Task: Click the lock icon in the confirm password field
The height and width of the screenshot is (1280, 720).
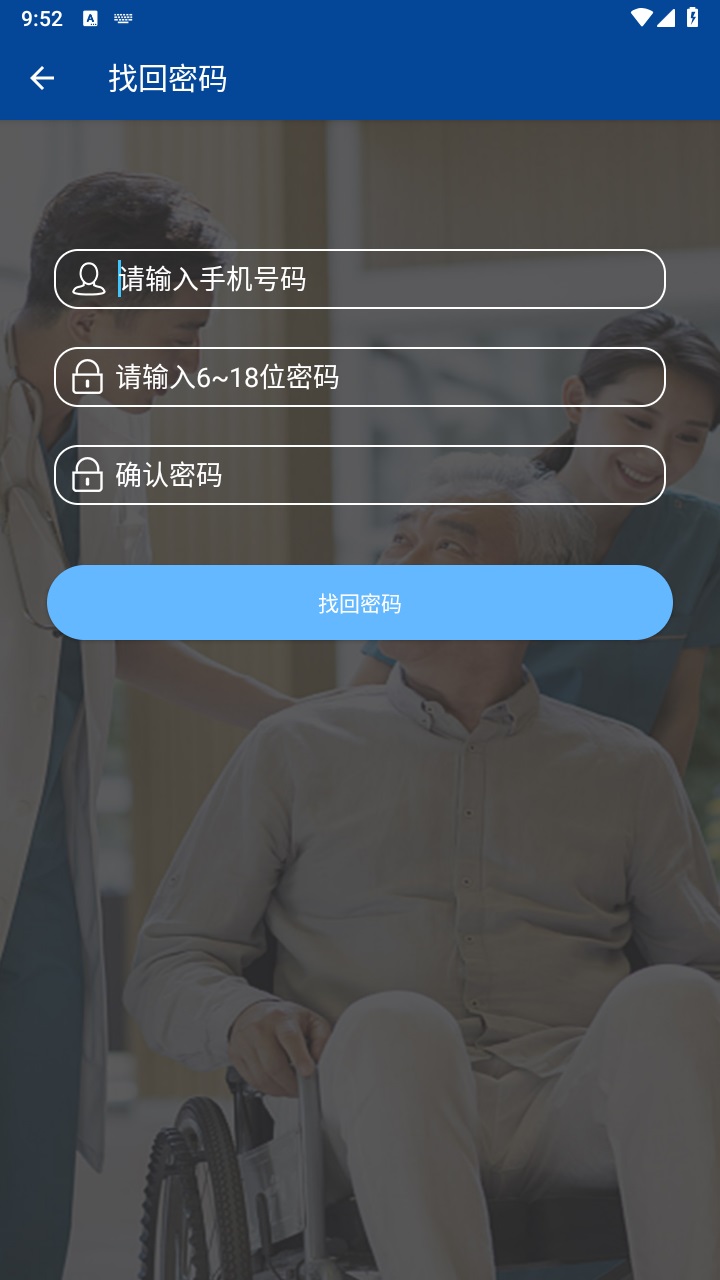Action: (86, 474)
